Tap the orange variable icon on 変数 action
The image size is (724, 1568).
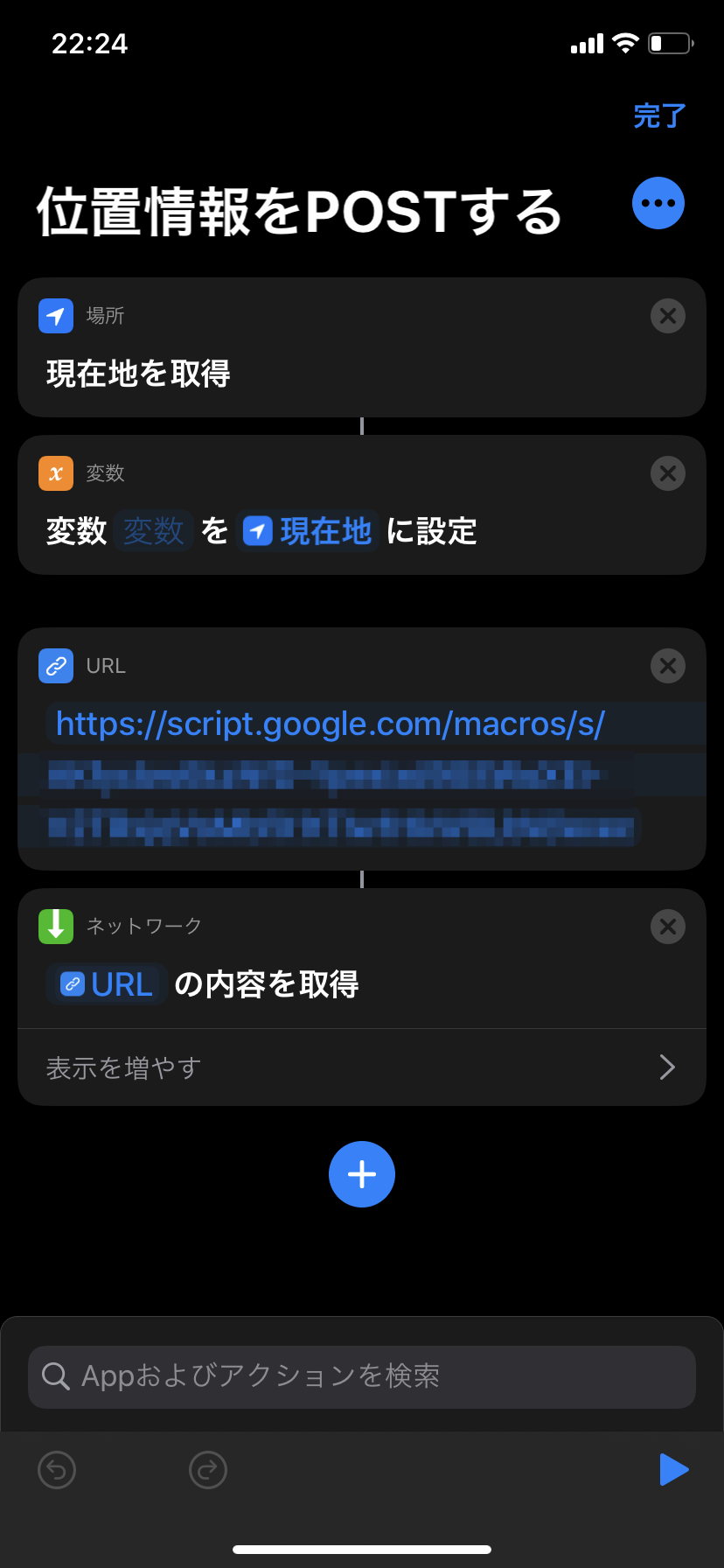pyautogui.click(x=56, y=473)
